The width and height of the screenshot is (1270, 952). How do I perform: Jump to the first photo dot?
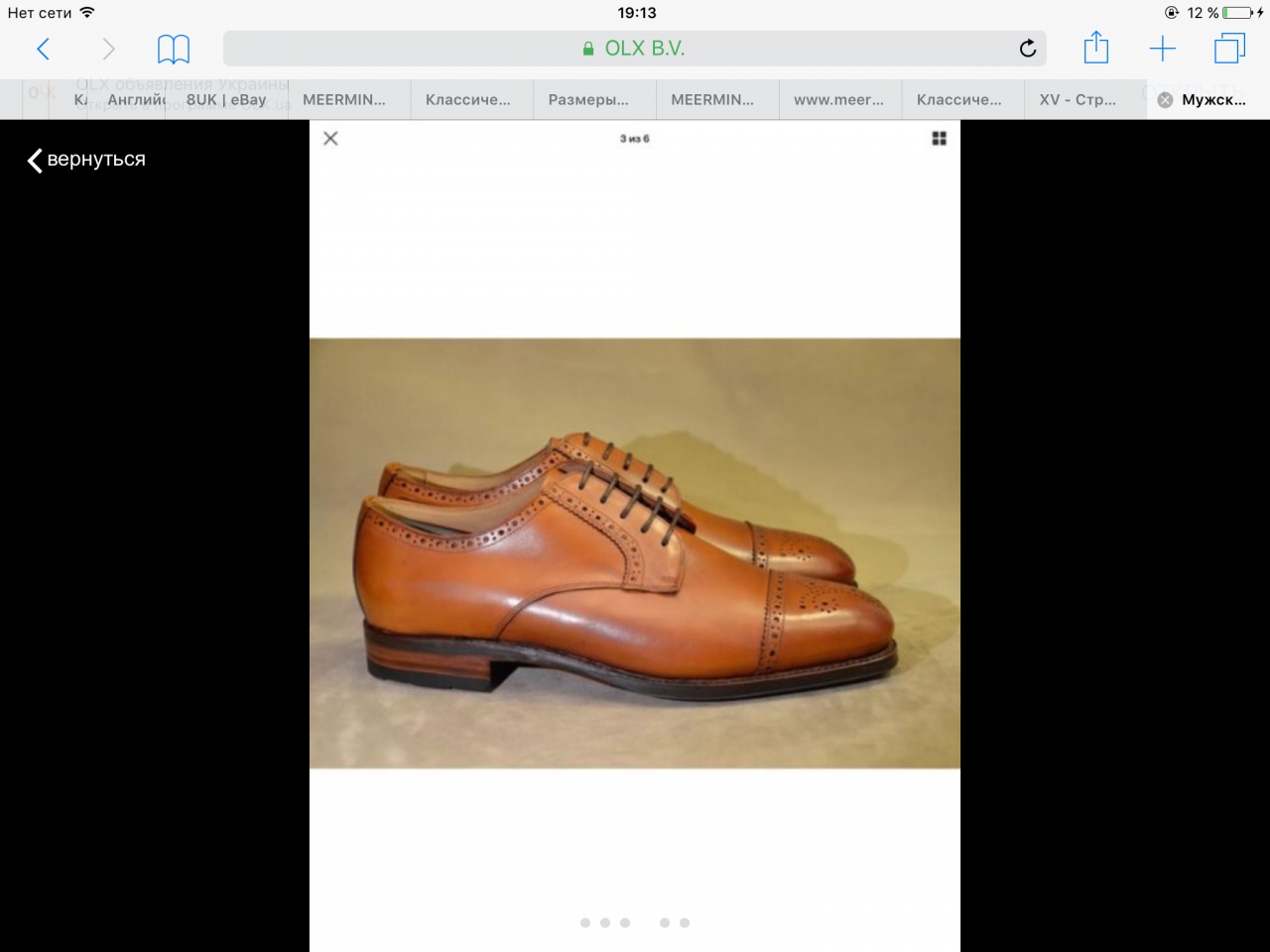(585, 922)
